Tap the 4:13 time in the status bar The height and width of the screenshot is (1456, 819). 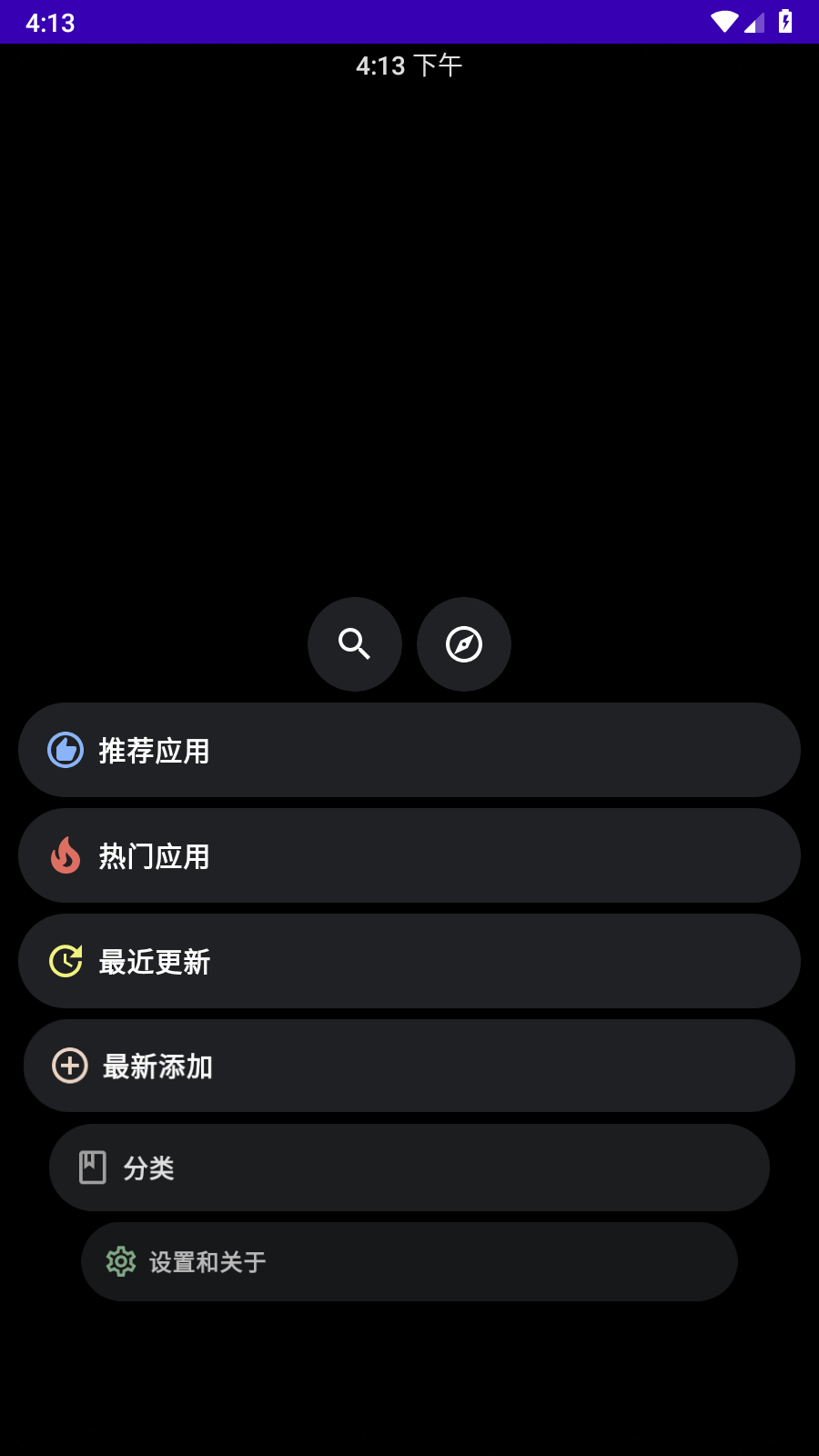[47, 22]
